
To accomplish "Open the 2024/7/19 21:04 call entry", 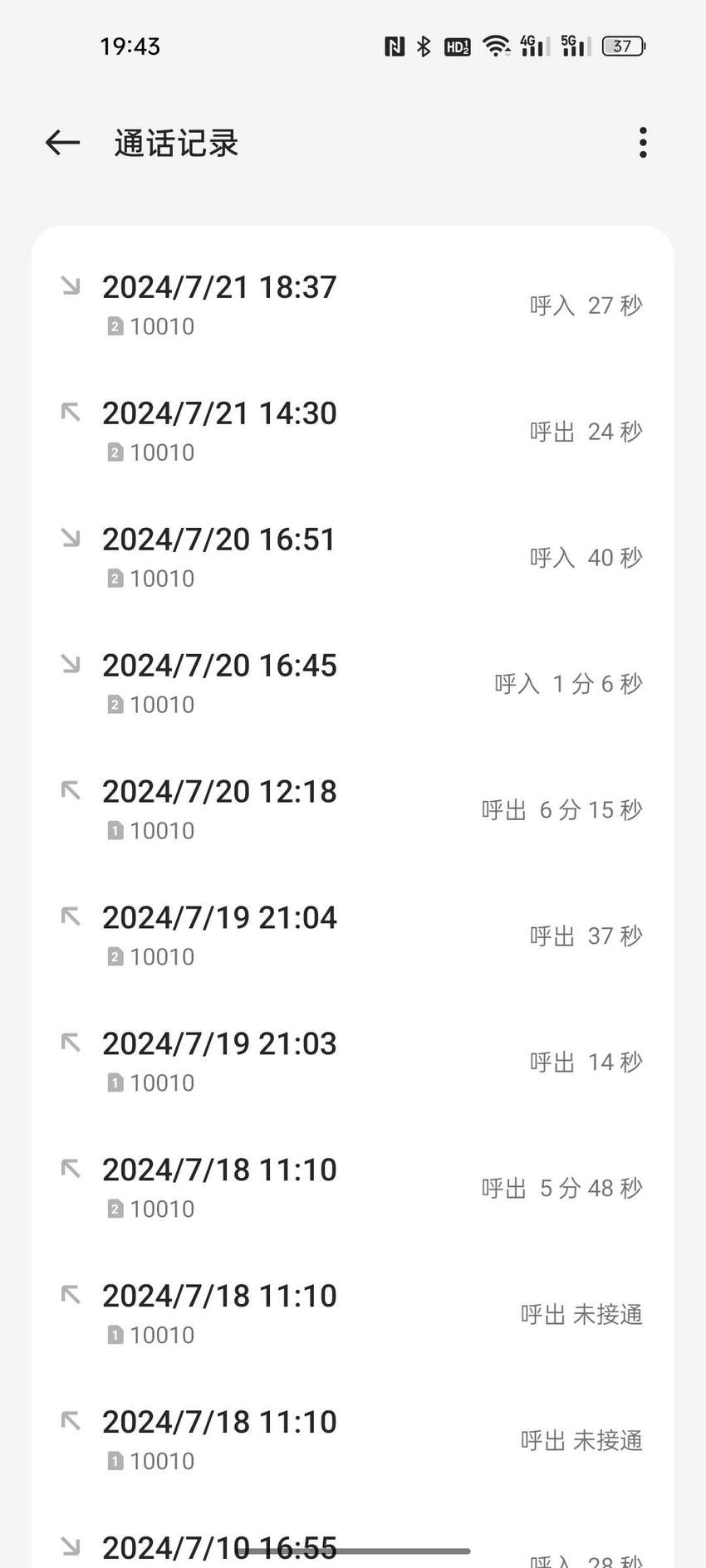I will (353, 935).
